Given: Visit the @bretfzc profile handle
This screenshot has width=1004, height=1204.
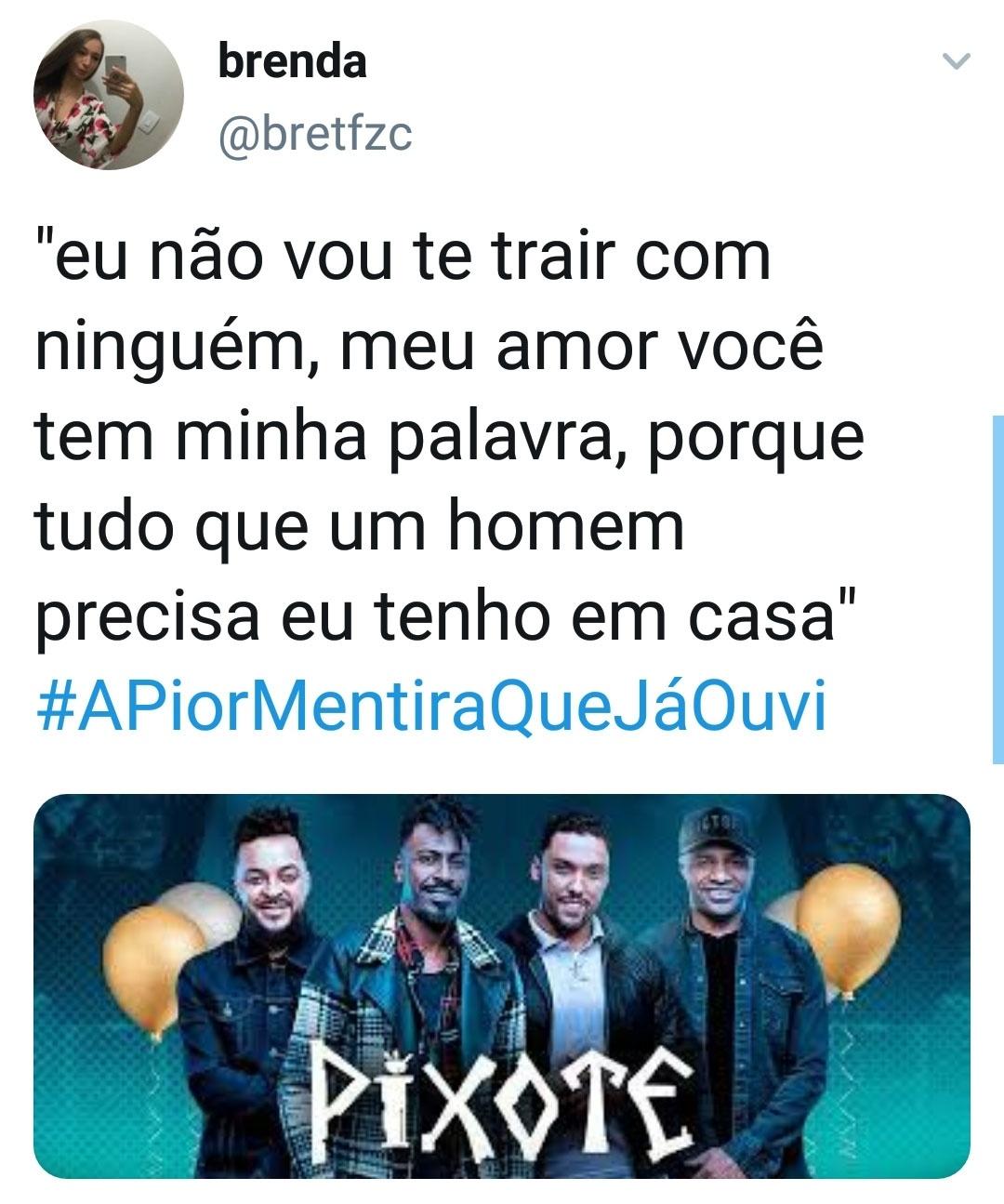Looking at the screenshot, I should coord(315,134).
